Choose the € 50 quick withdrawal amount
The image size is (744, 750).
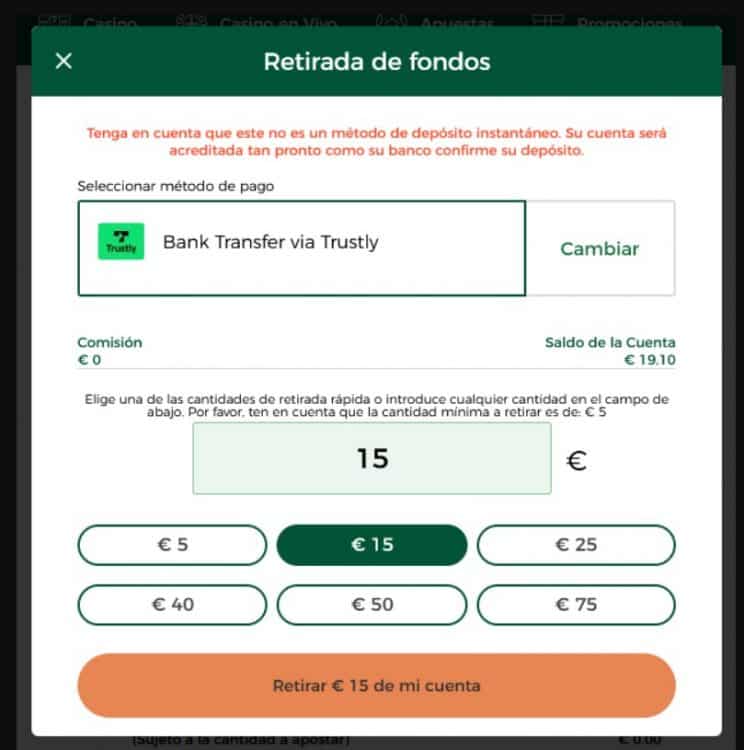[371, 604]
